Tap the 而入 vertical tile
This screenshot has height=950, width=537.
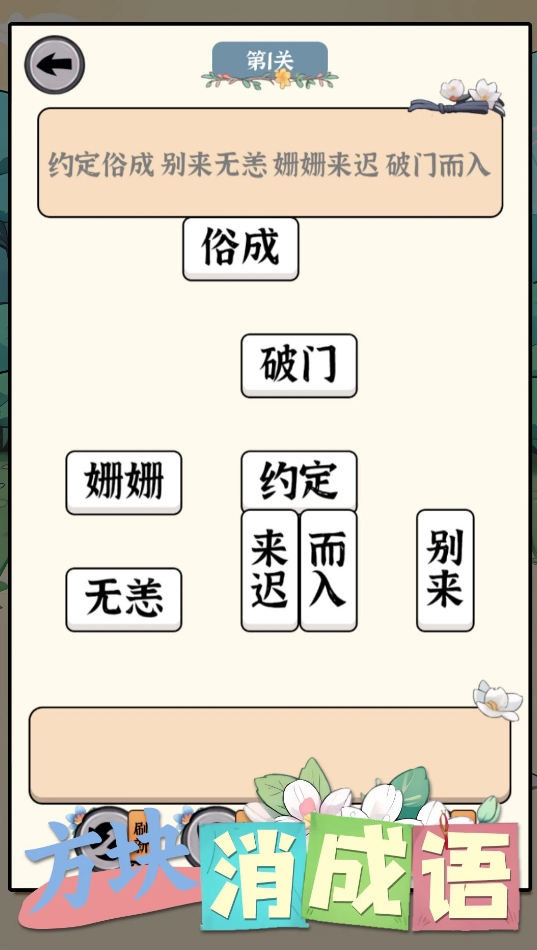click(x=329, y=570)
